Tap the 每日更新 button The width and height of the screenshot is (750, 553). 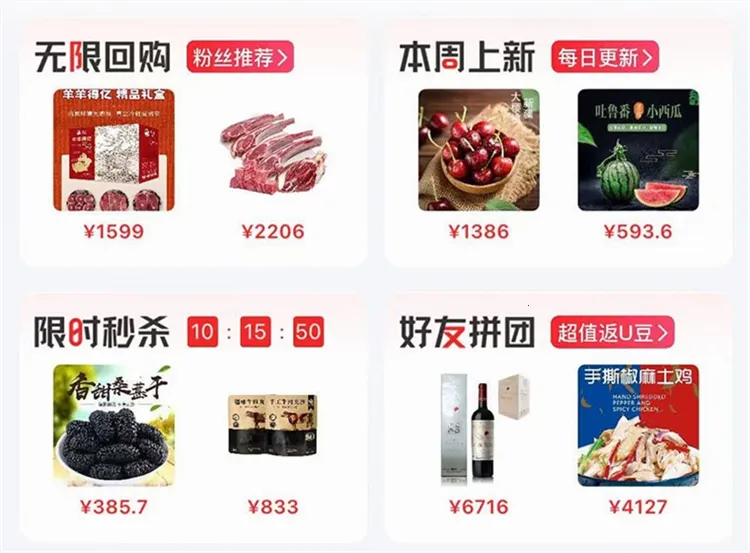604,57
